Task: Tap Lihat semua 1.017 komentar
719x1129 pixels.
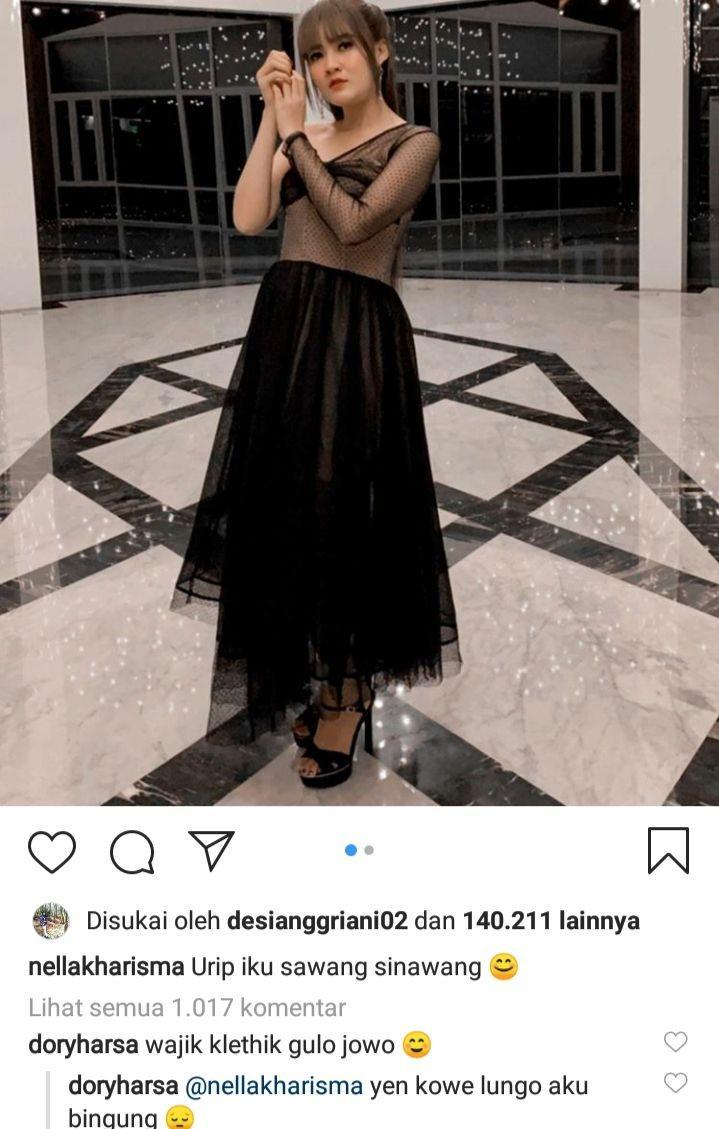Action: (x=187, y=1007)
